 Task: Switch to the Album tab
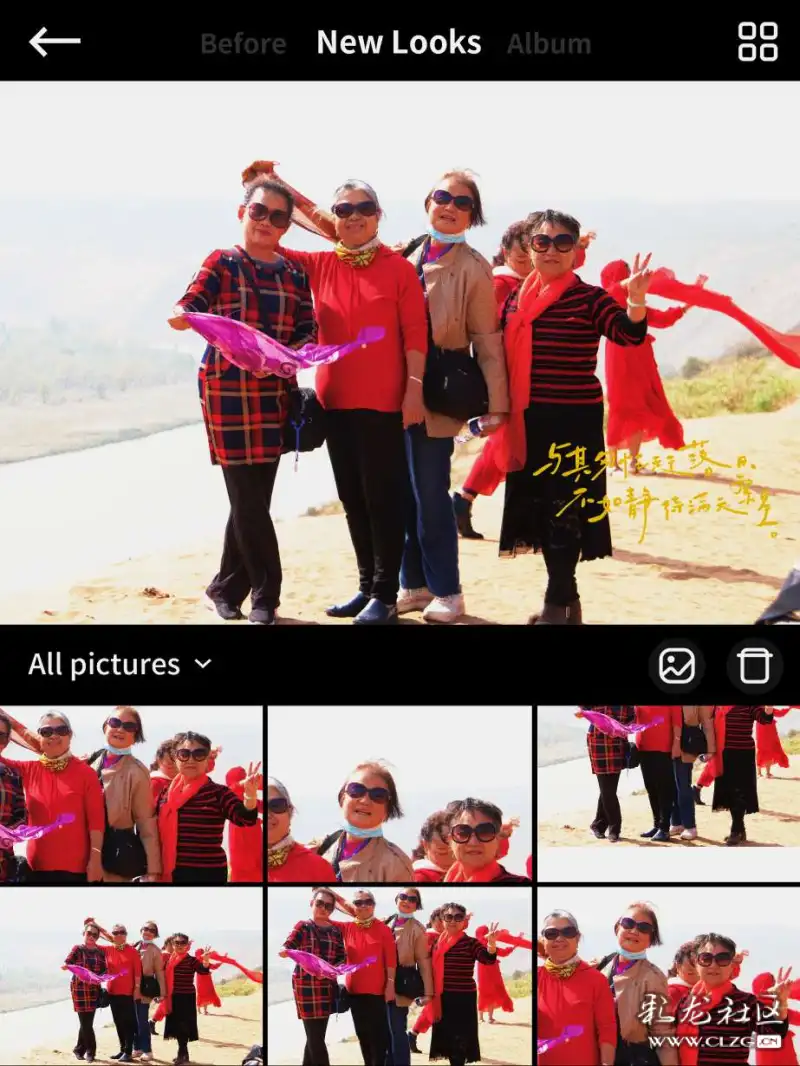click(548, 44)
